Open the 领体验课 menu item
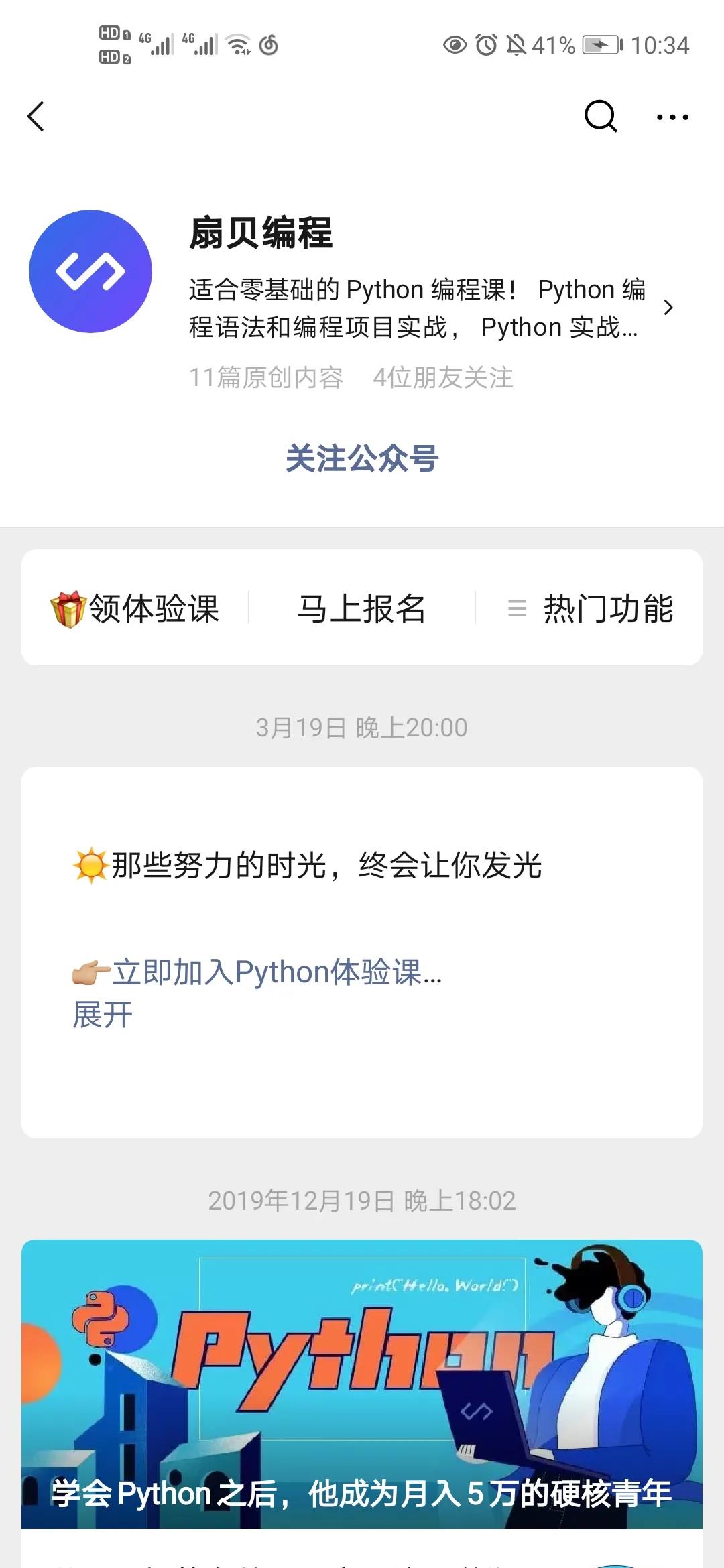724x1568 pixels. (135, 608)
